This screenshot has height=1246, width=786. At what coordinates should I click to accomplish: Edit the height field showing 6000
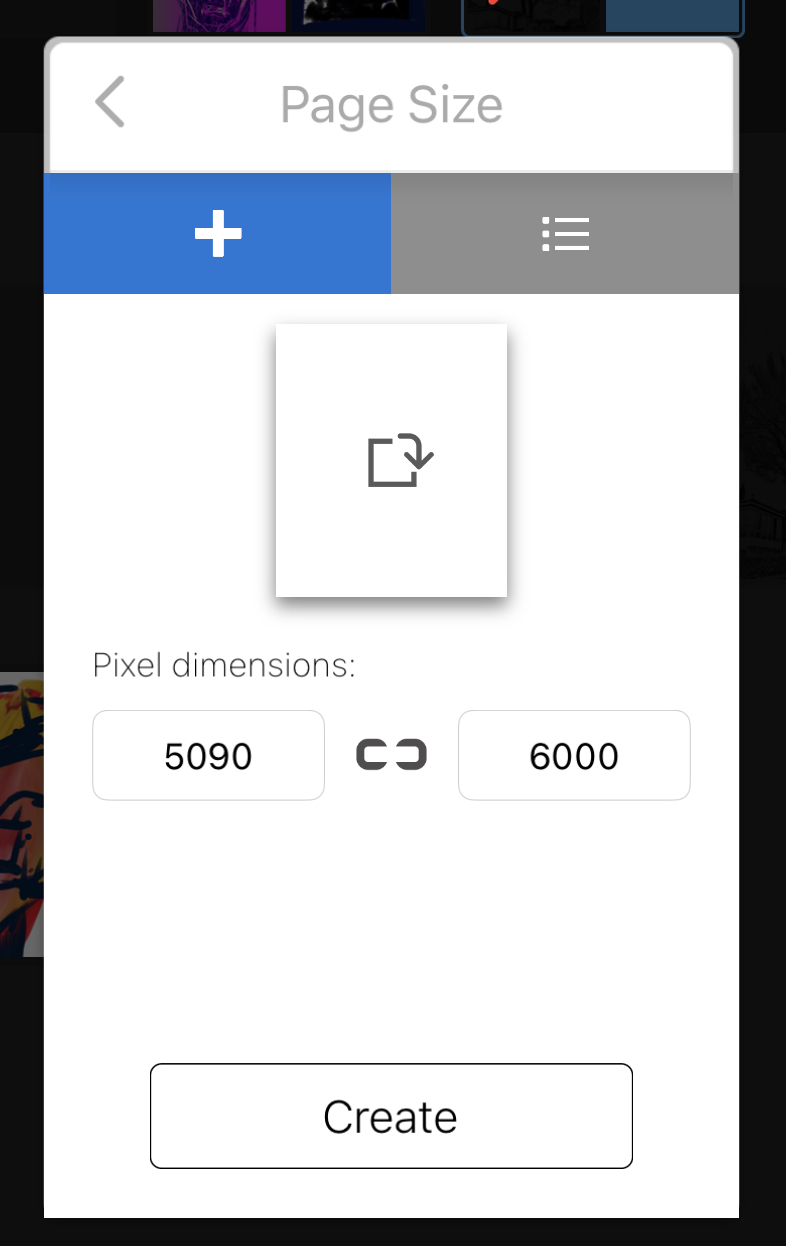click(x=574, y=756)
